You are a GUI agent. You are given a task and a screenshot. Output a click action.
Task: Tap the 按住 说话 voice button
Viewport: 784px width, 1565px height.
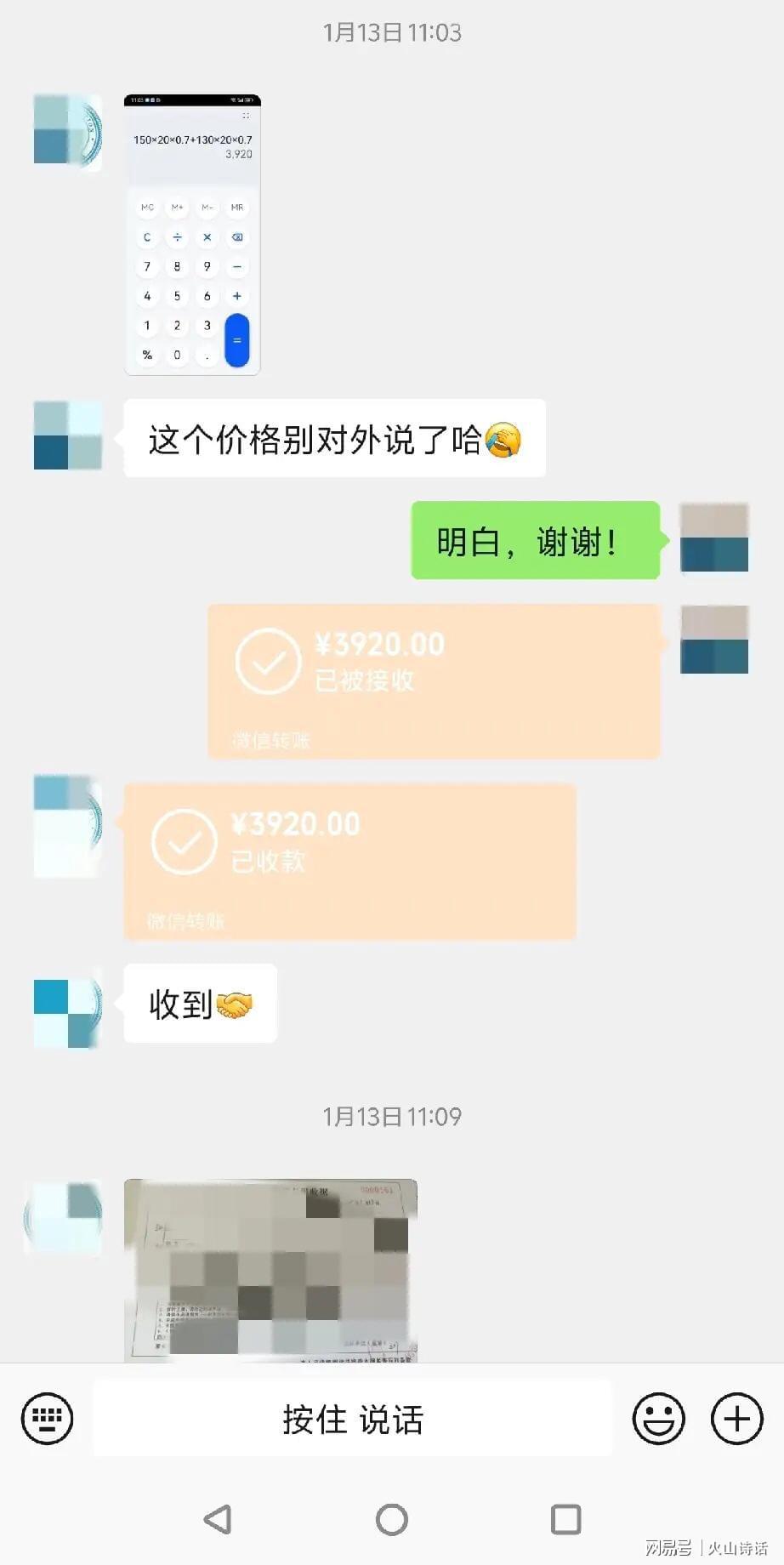[x=352, y=1419]
